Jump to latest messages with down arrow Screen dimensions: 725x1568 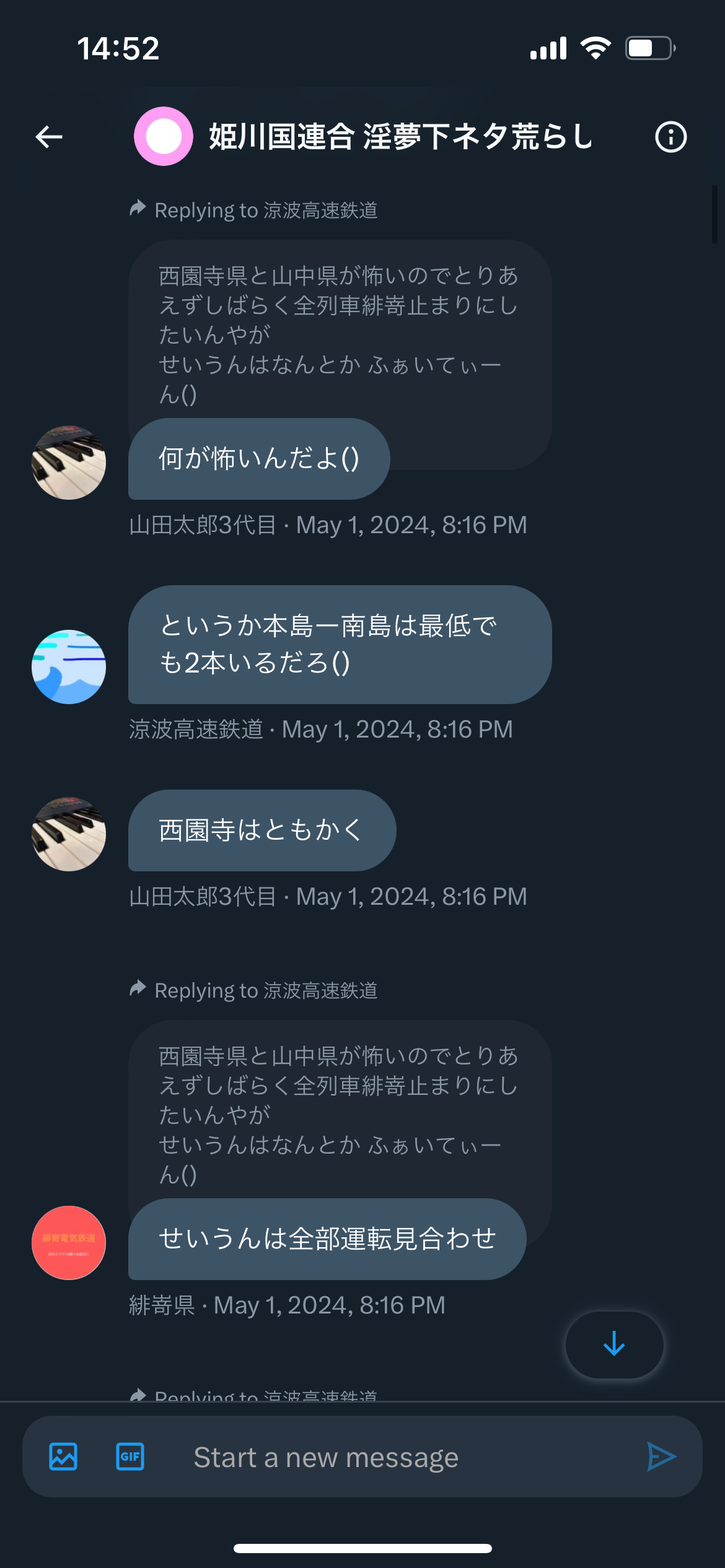(x=614, y=1344)
